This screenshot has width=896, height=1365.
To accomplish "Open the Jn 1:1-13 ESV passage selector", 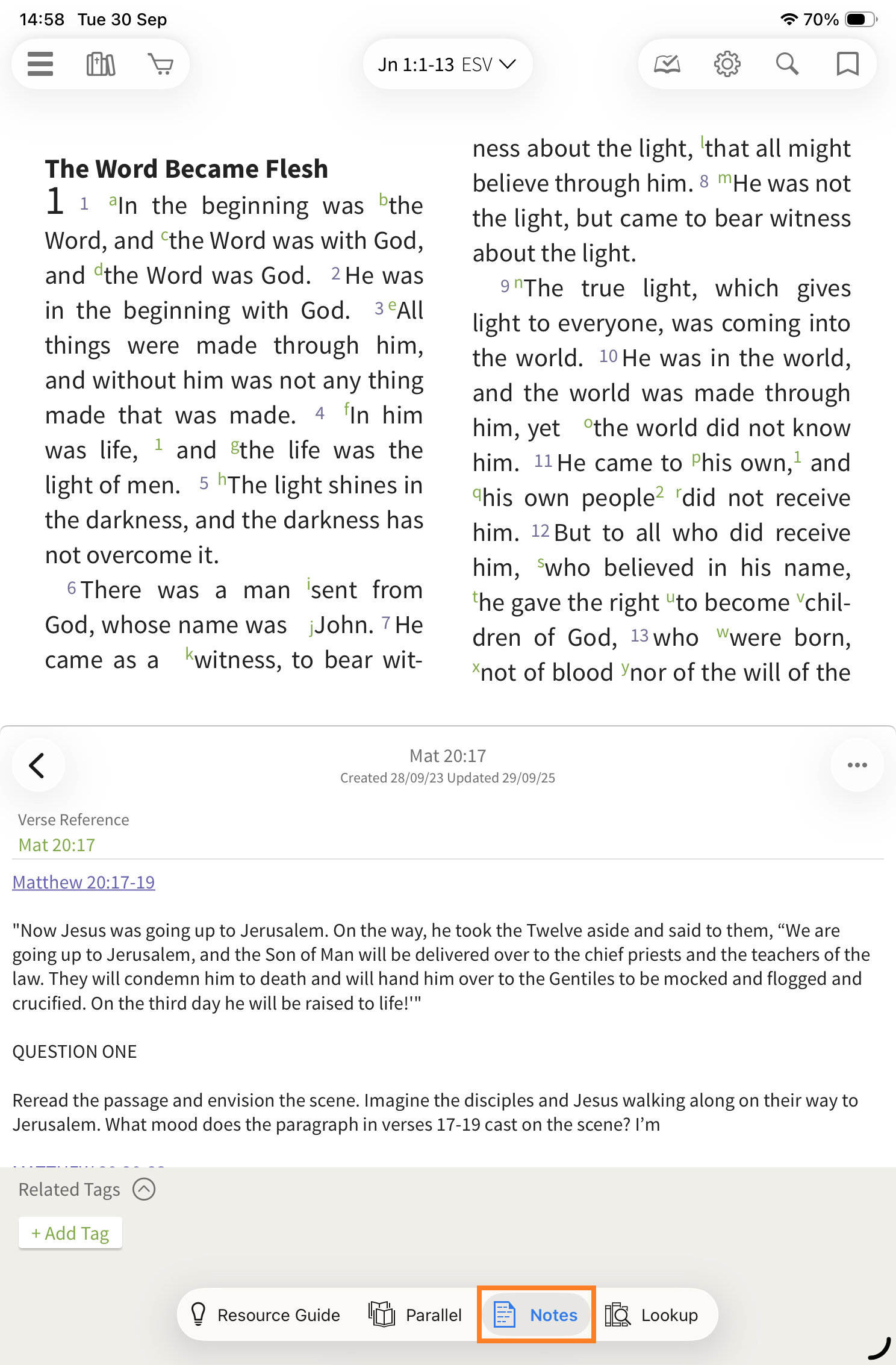I will [x=447, y=64].
